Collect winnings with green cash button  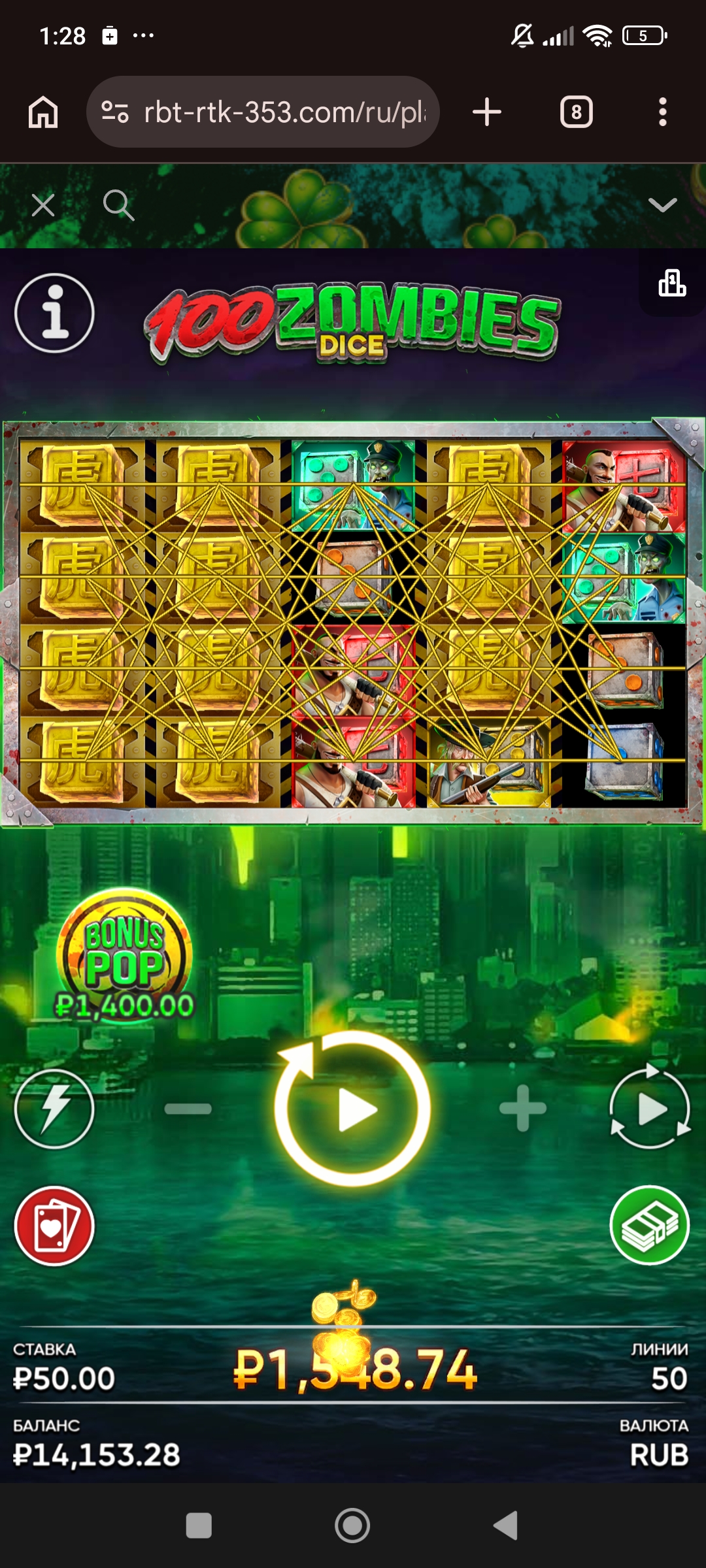pos(650,1226)
